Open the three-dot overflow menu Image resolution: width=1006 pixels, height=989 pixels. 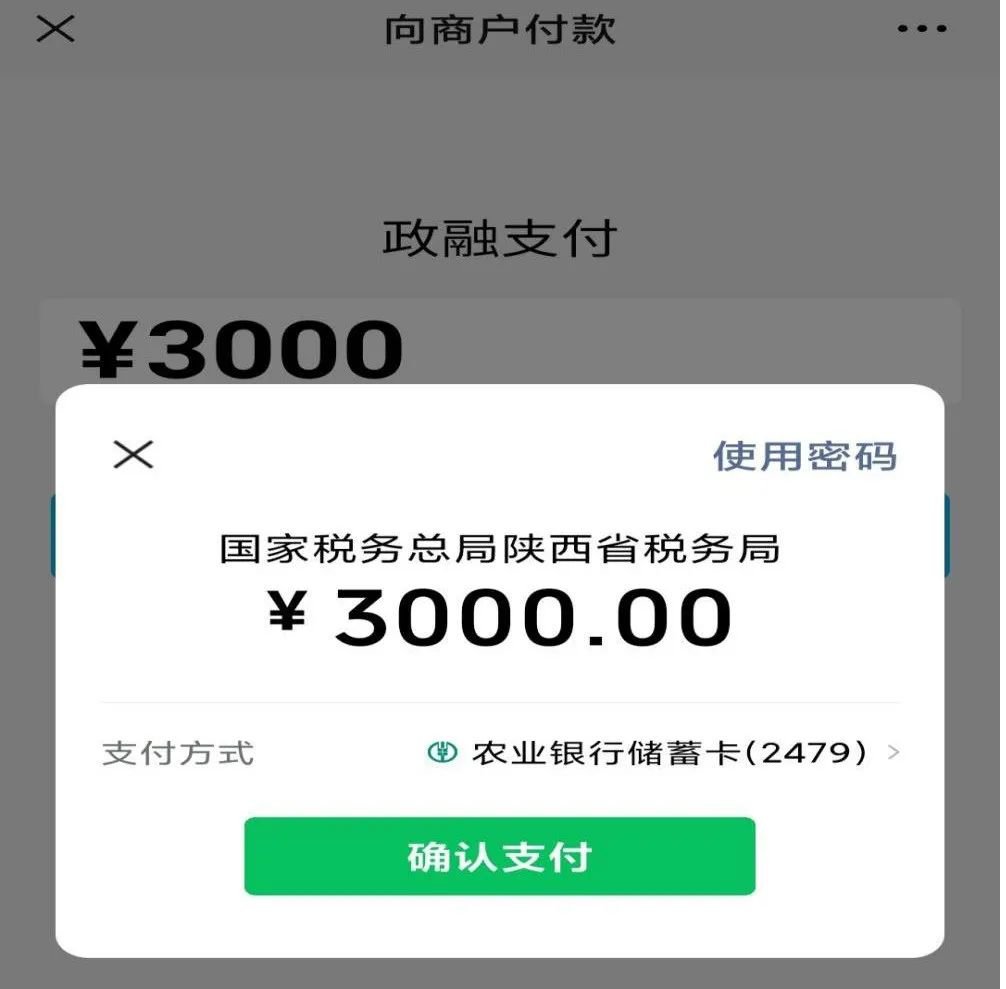921,29
